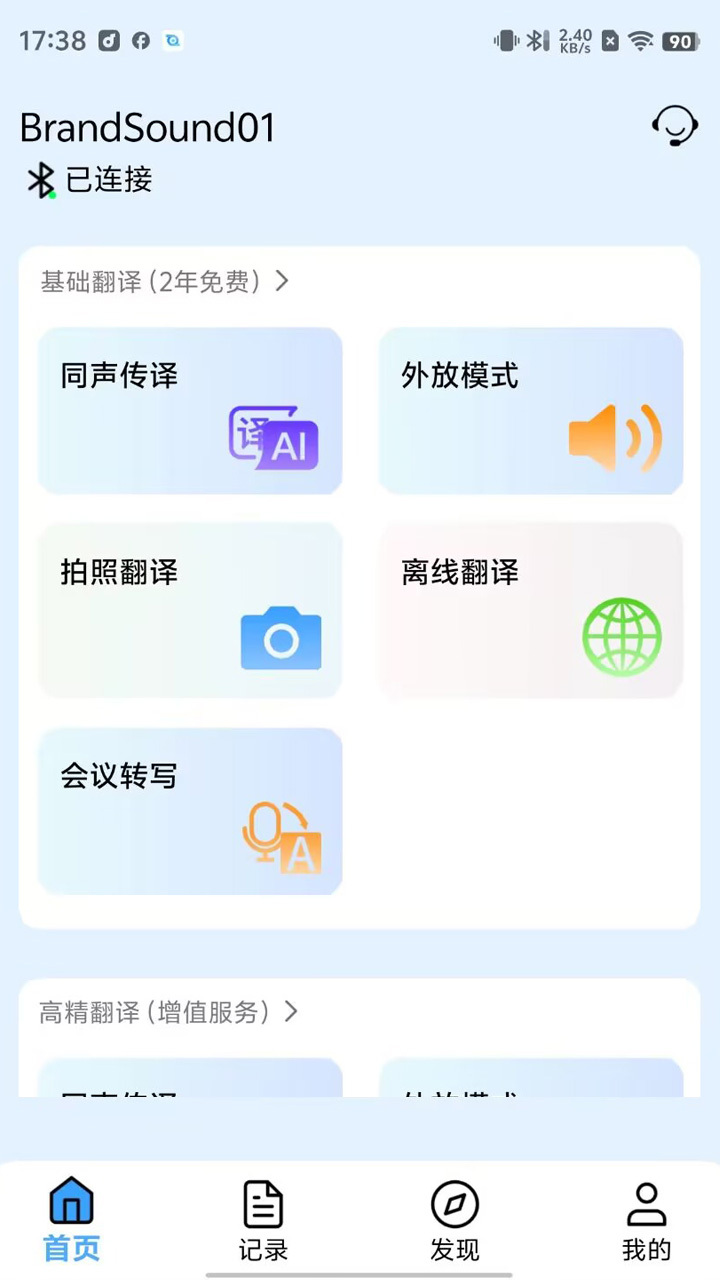Switch to the 发现 tab
Screen dimensions: 720x1280
[x=455, y=1221]
